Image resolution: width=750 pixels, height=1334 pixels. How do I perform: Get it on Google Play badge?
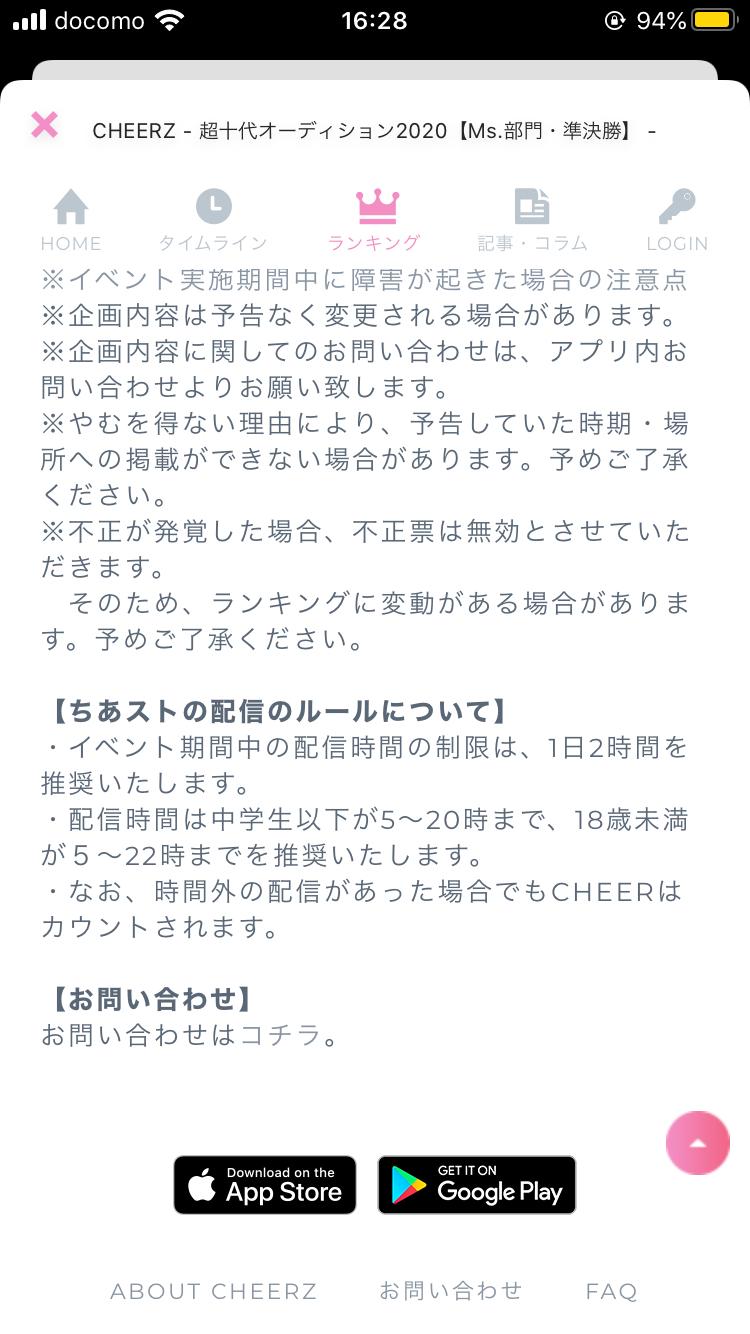tap(477, 1185)
